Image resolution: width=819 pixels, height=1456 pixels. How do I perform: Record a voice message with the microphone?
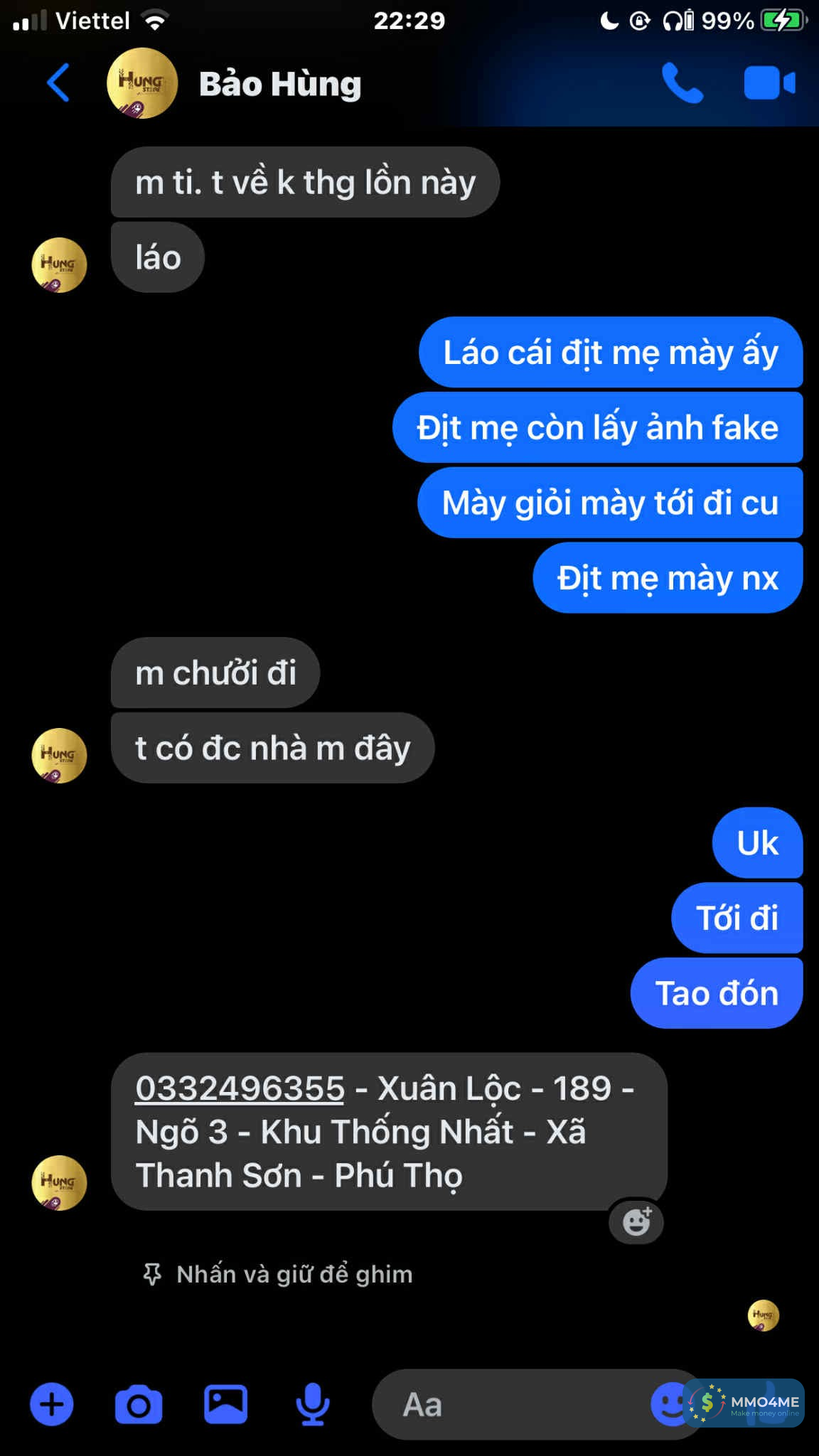(x=312, y=1404)
